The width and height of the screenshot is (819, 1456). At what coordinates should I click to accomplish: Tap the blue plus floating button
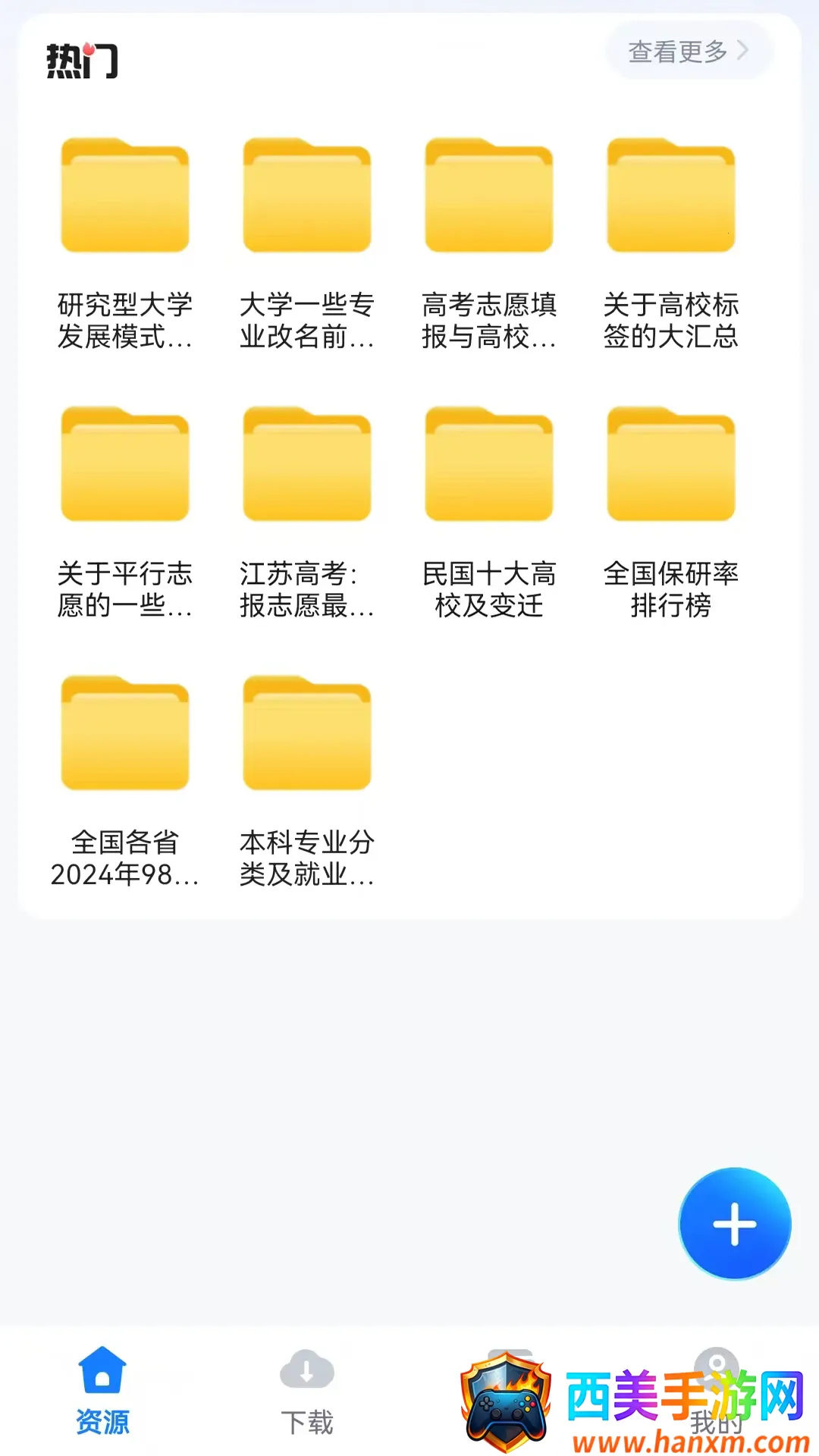click(734, 1223)
